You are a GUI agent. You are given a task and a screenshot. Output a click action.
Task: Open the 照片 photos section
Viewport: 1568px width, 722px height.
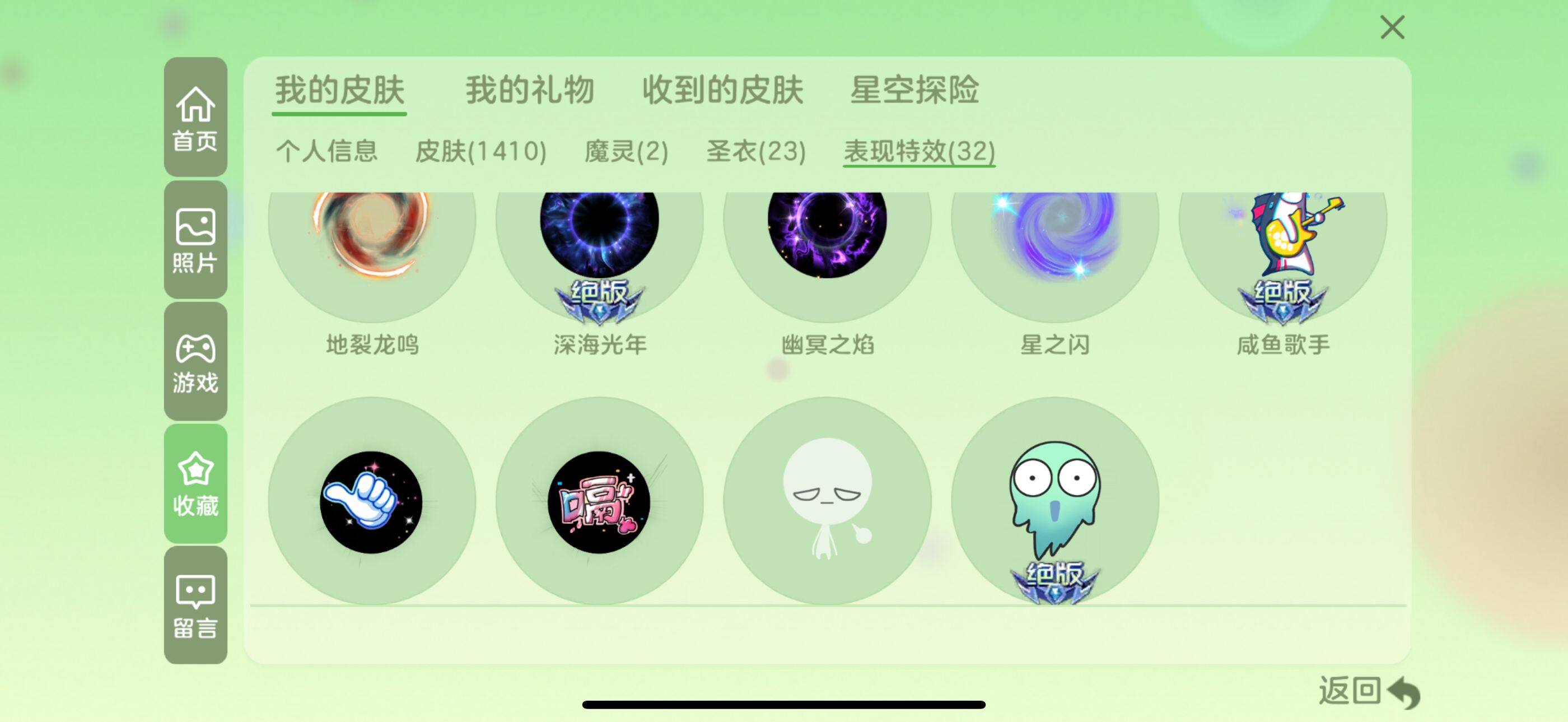[195, 240]
